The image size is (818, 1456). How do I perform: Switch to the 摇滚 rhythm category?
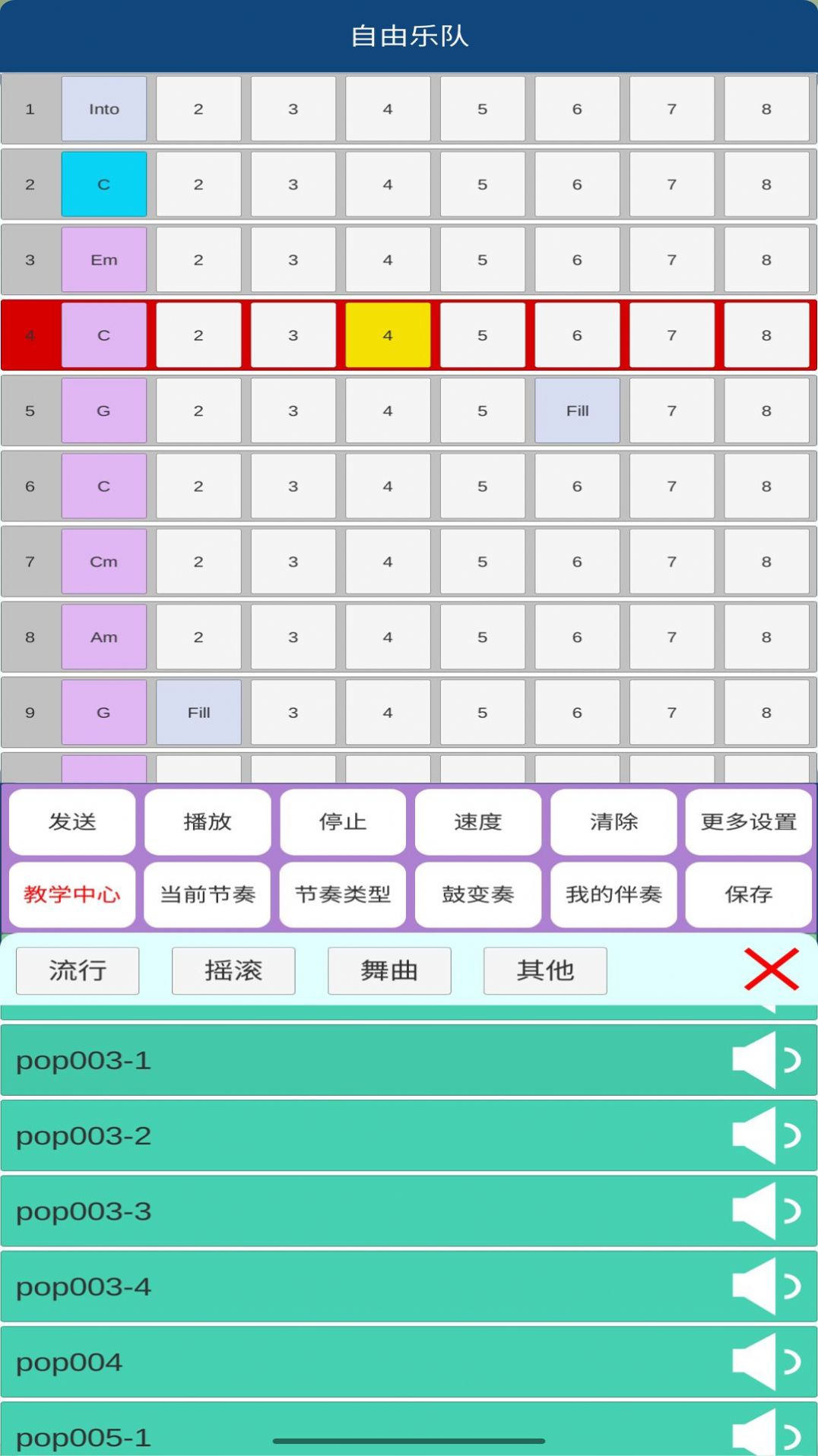click(x=233, y=970)
